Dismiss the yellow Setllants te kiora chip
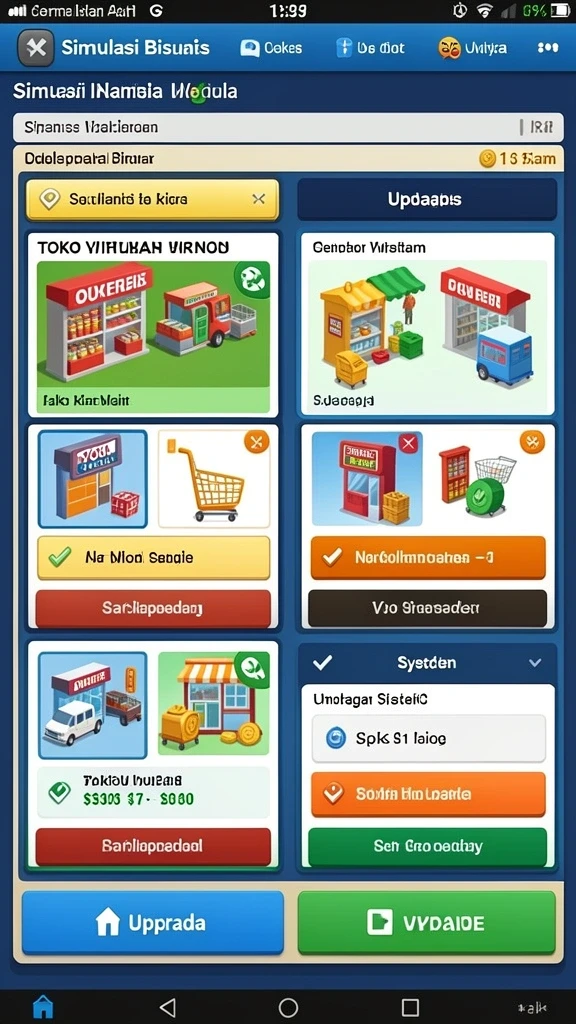Image resolution: width=576 pixels, height=1024 pixels. 259,199
